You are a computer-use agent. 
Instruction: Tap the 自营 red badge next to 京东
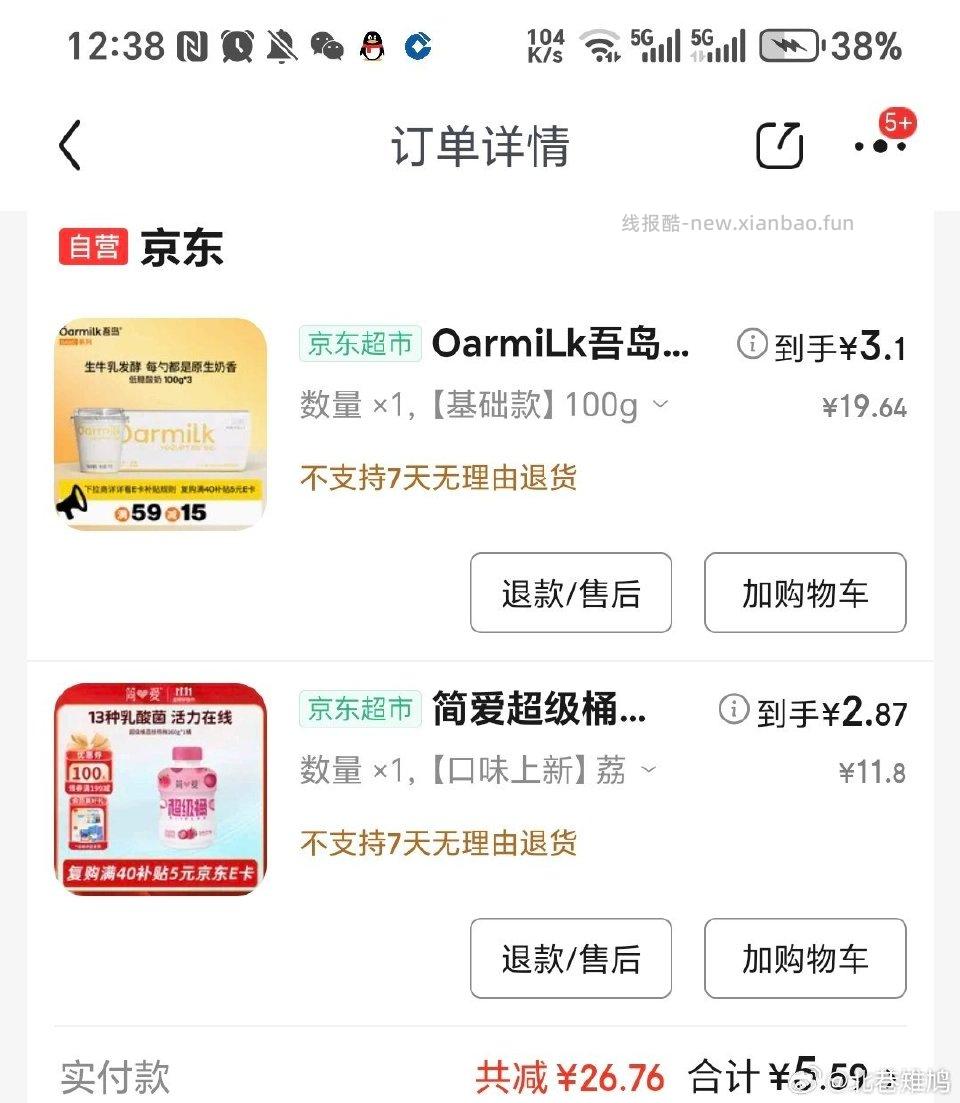(x=93, y=247)
